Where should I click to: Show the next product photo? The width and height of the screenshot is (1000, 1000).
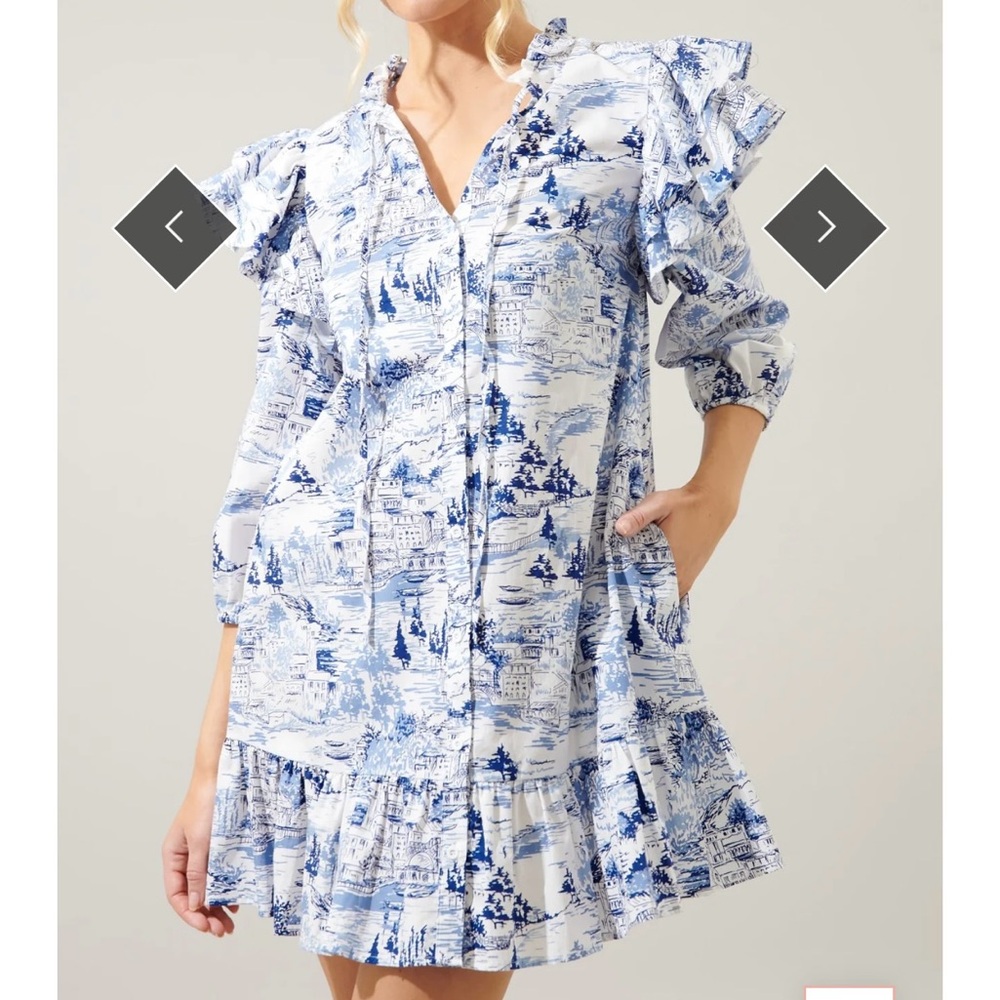pos(825,228)
